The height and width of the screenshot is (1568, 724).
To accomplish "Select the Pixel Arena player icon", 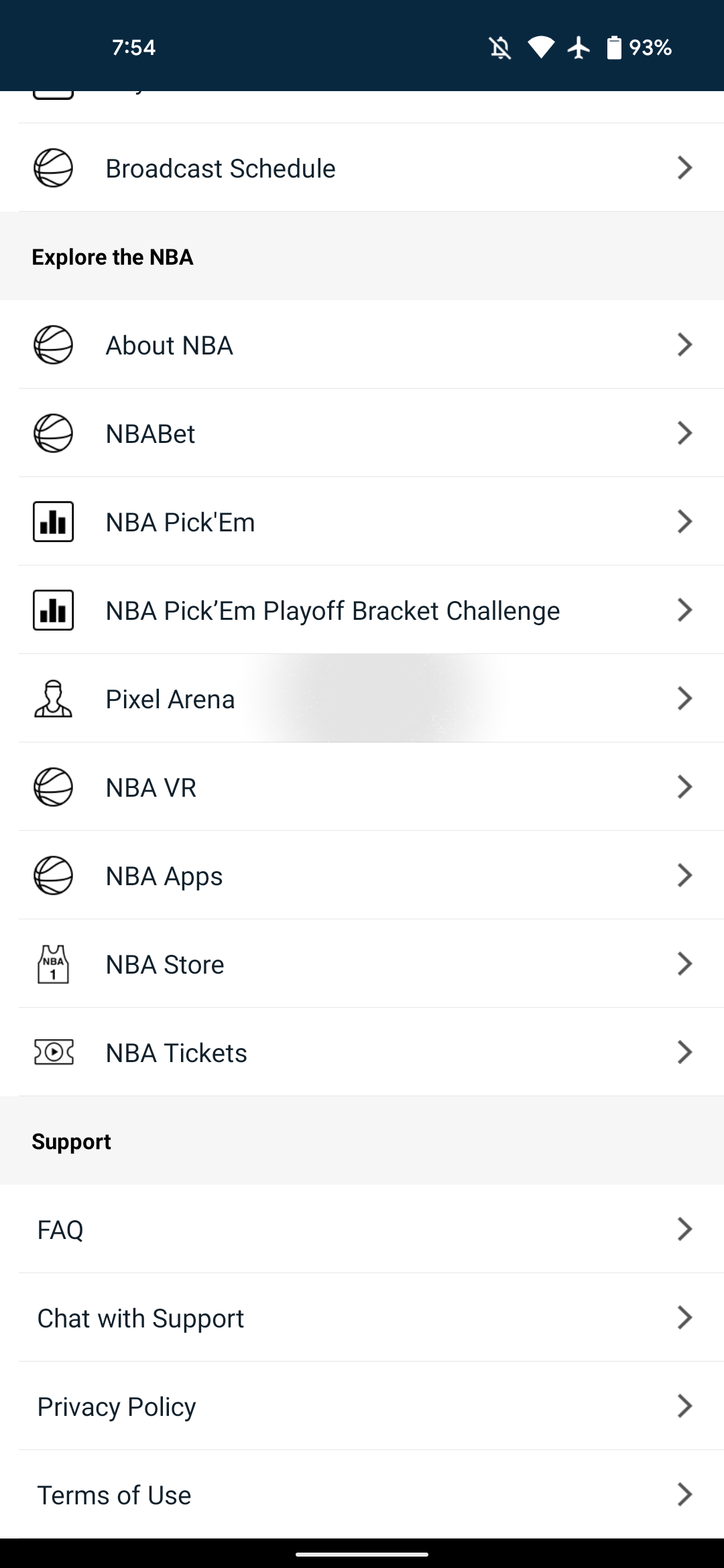I will coord(53,698).
